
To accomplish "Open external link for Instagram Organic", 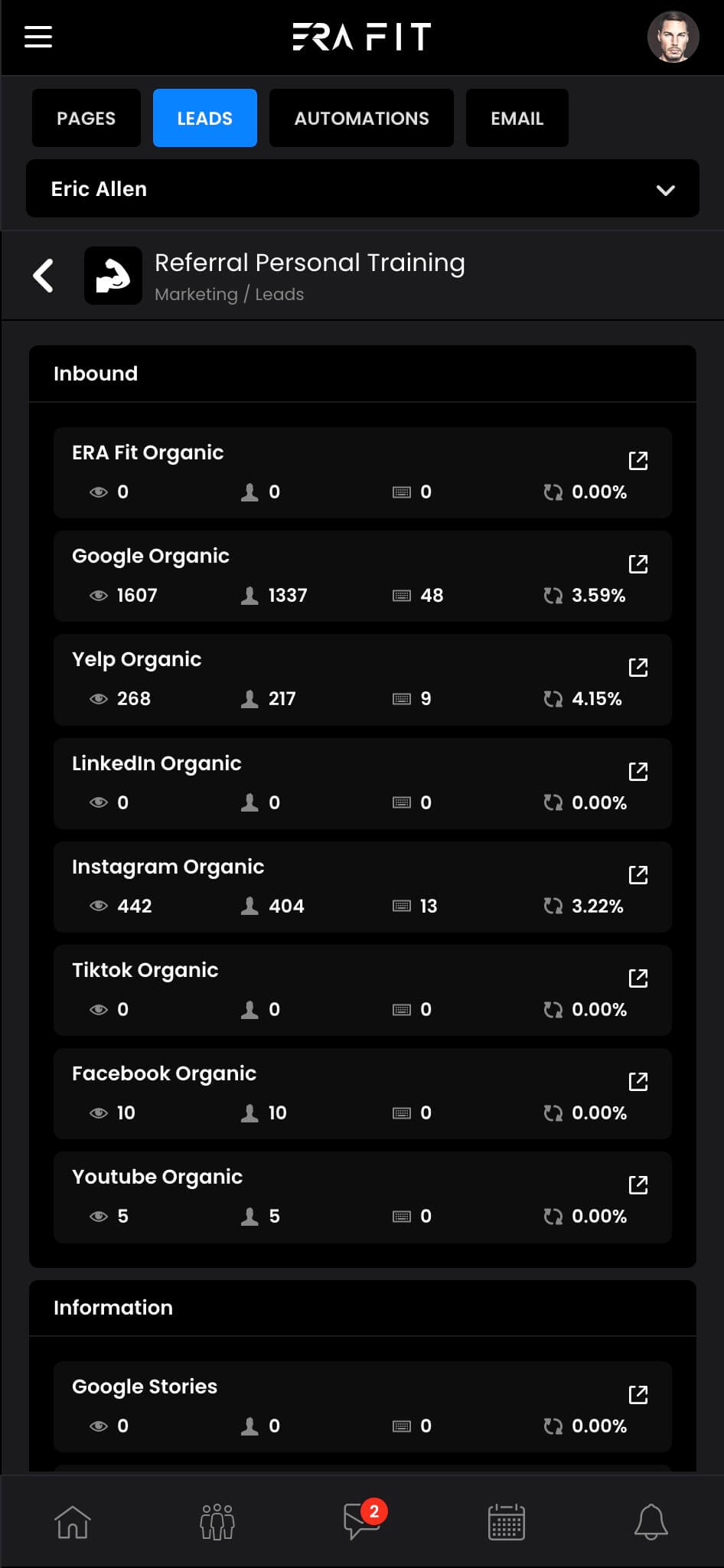I will (638, 874).
